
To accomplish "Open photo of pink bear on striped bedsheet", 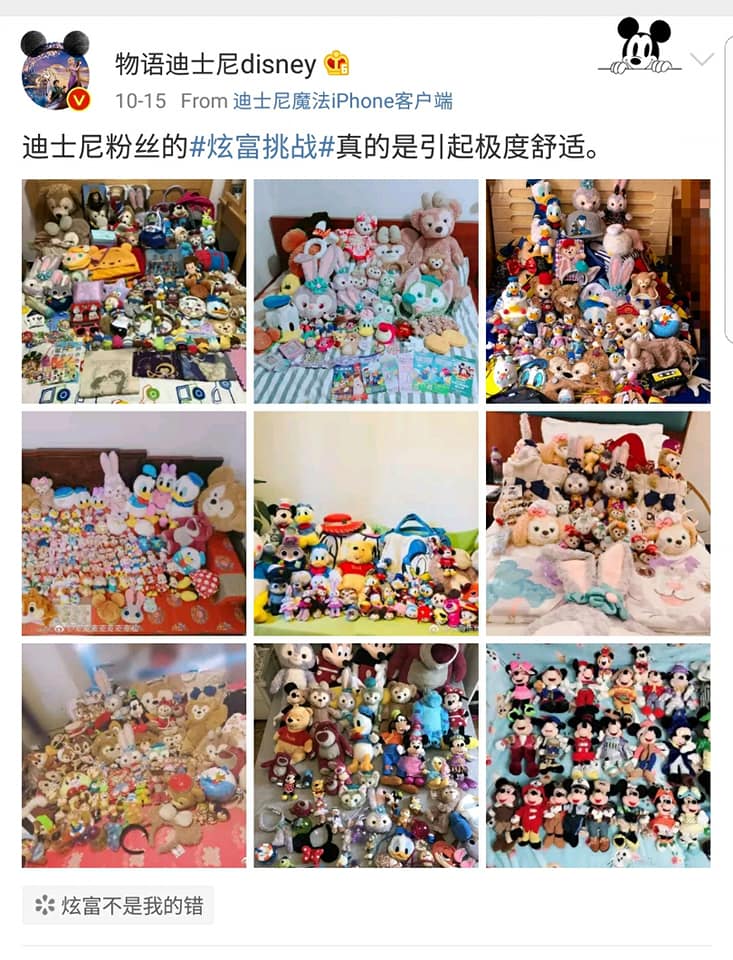I will click(366, 292).
